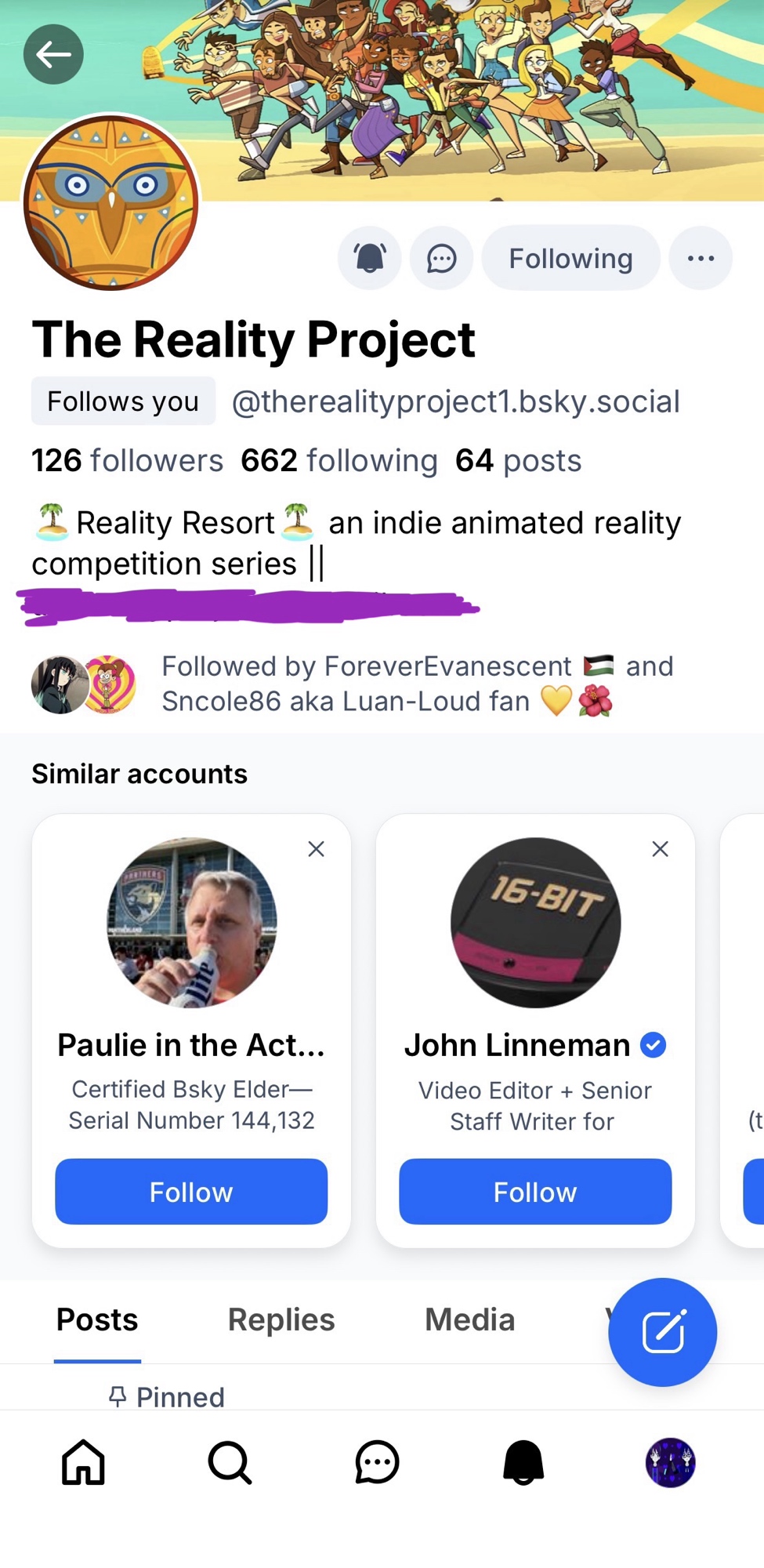
Task: Tap the Following button to unfollow
Action: [570, 258]
